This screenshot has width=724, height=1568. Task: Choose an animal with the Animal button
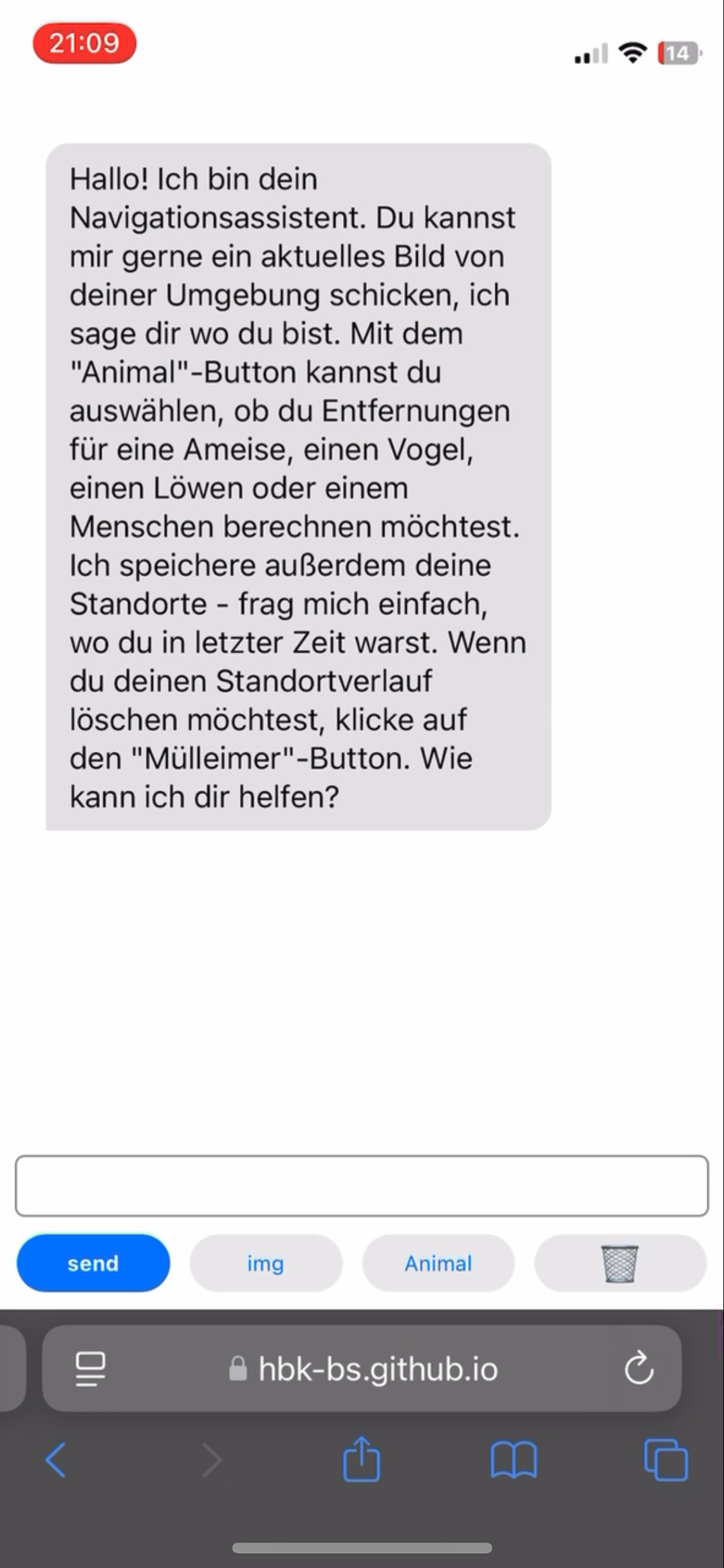tap(438, 1263)
